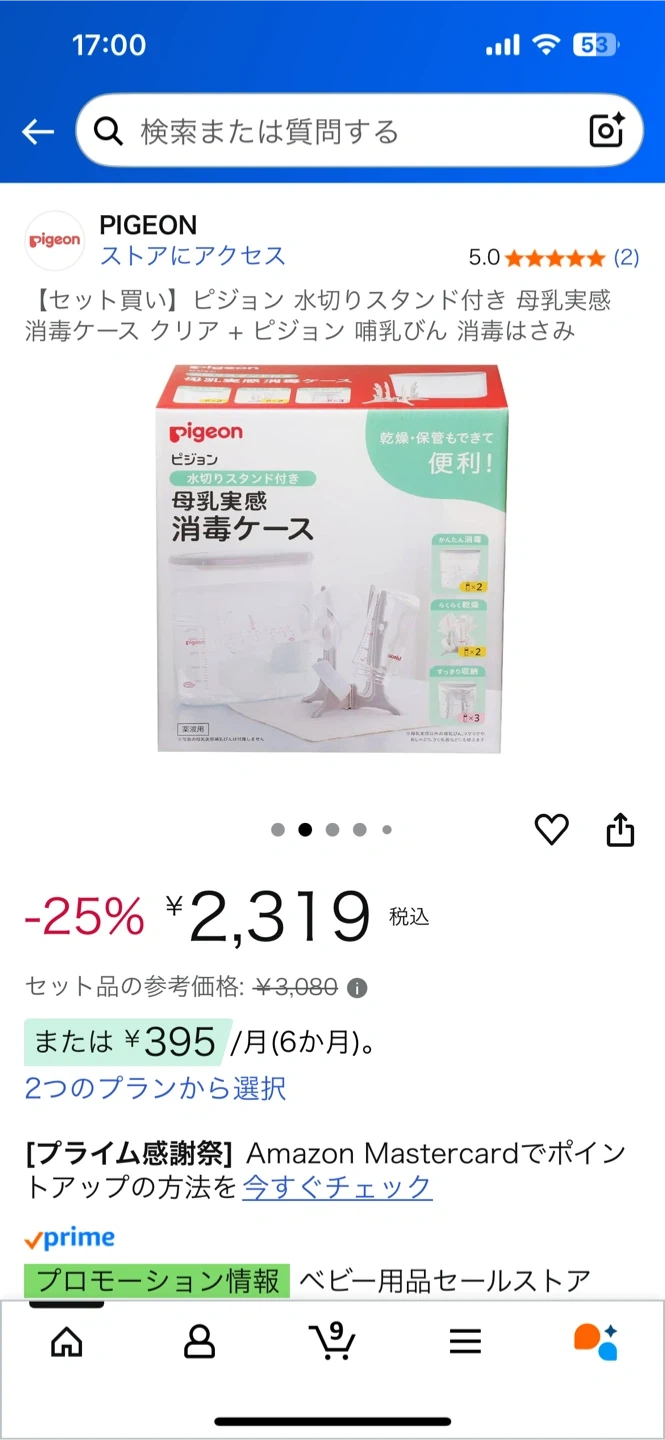Viewport: 665px width, 1440px height.
Task: Open the shopping cart with 9 items
Action: tap(332, 1342)
